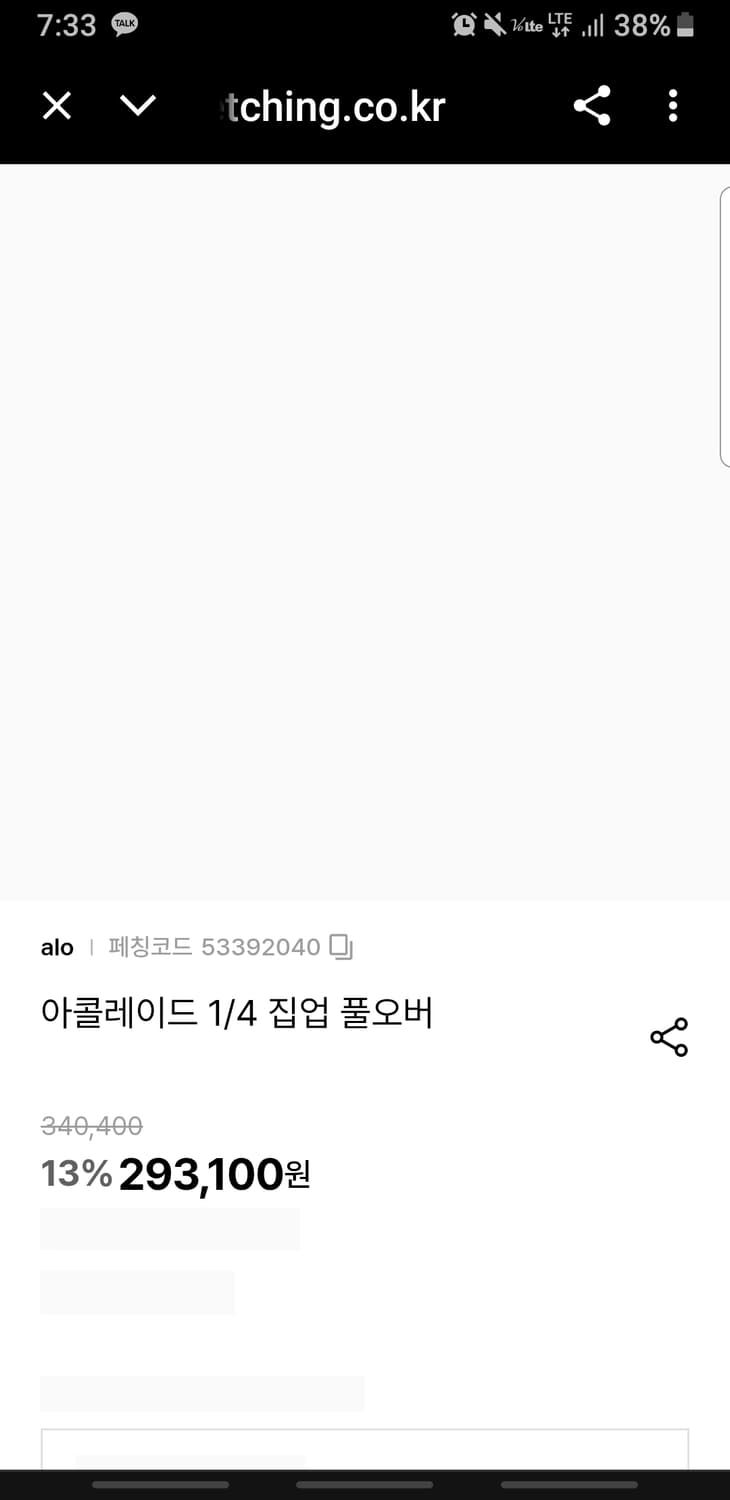Tap the VoLTE indicator icon
Screen dimensions: 730x1500
point(525,25)
